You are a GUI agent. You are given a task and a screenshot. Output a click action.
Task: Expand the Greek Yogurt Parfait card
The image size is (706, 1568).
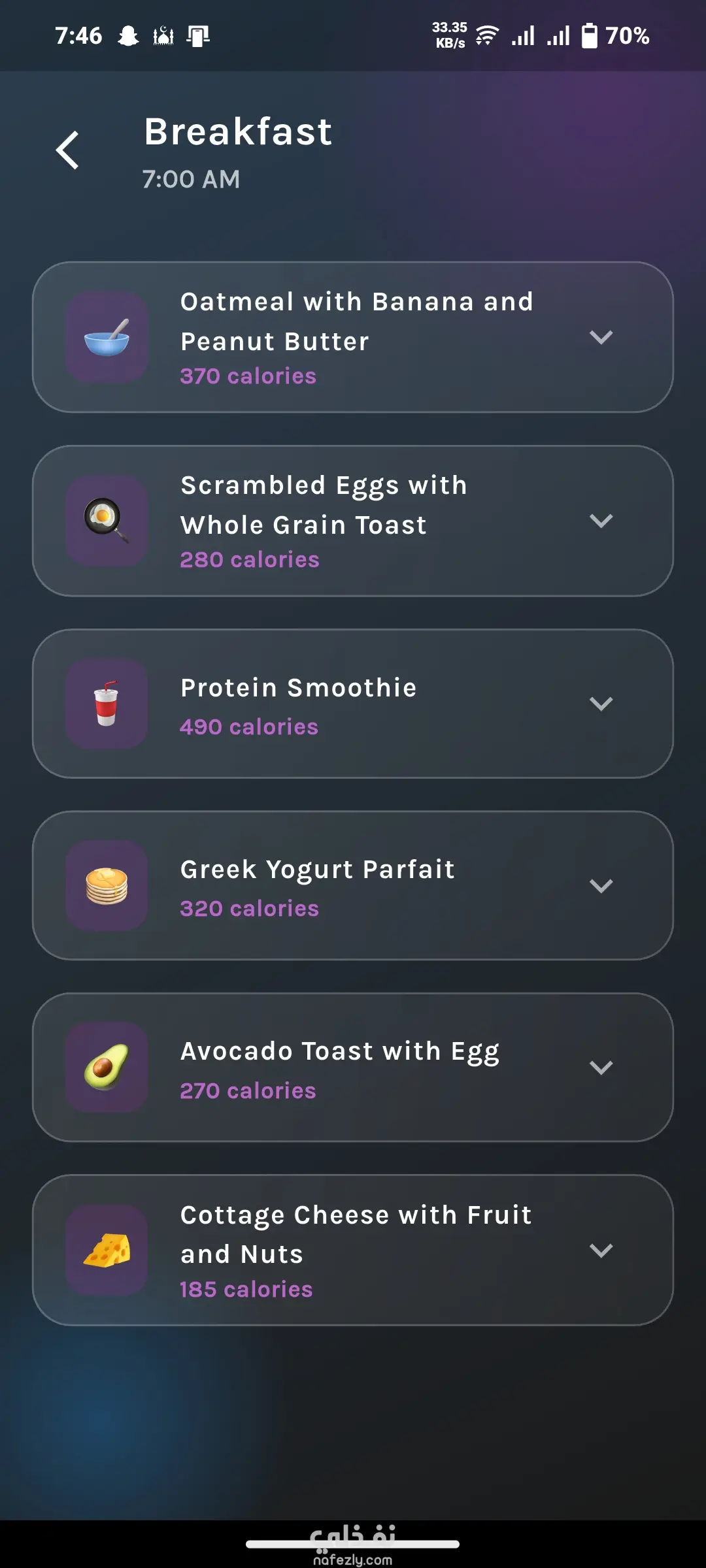coord(601,886)
